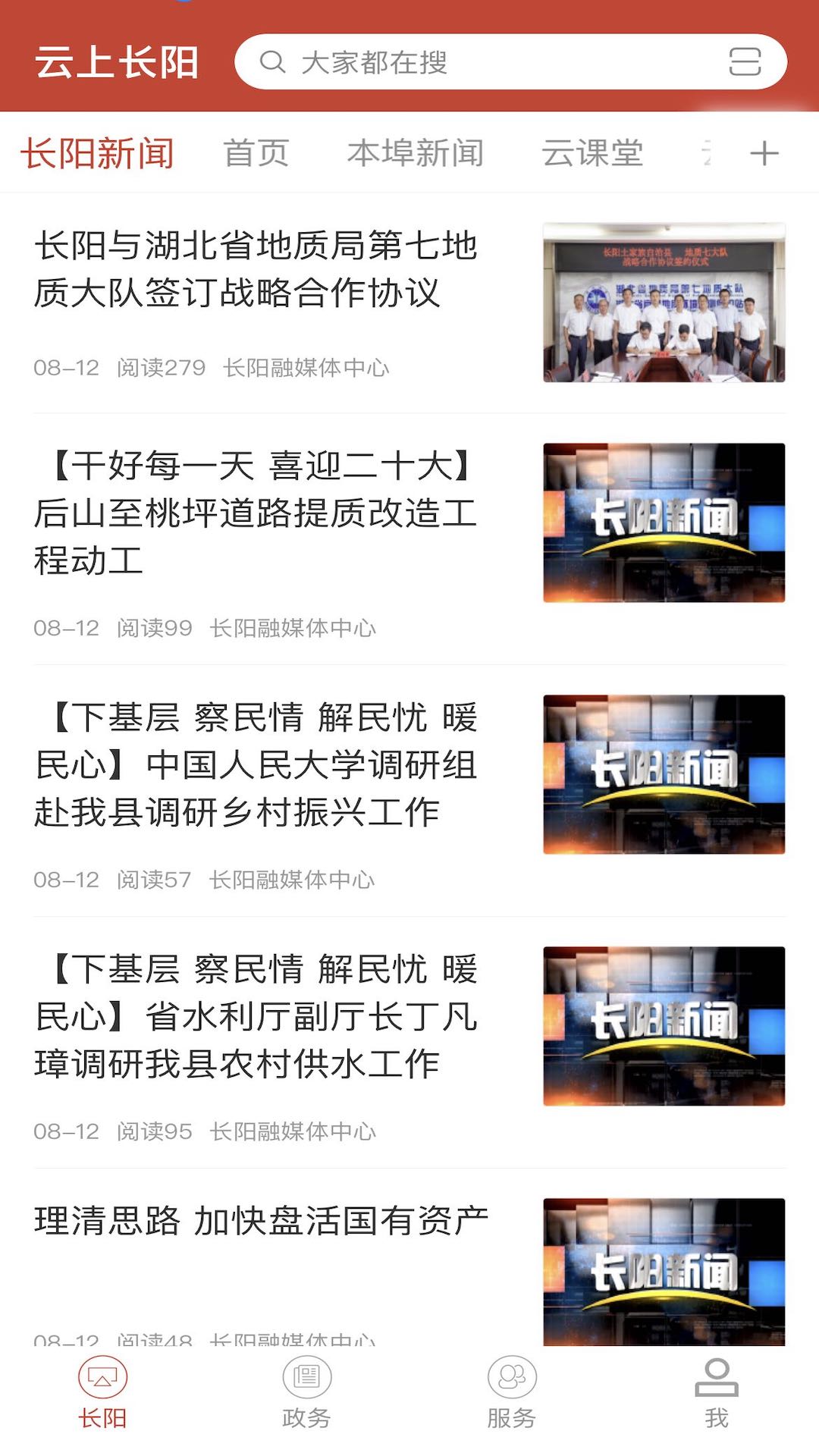
Task: Open article about 第七地质大队 战略合作协议
Action: click(x=409, y=303)
